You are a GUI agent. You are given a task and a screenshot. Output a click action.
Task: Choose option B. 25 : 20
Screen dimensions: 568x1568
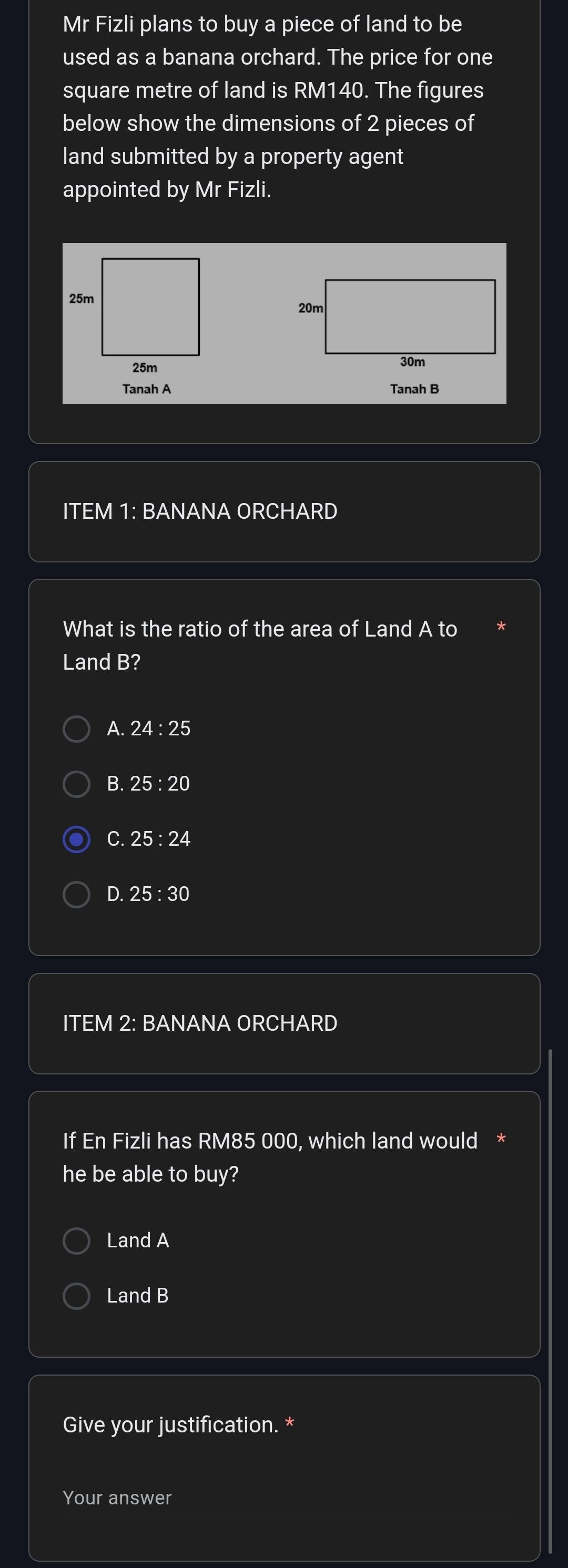(x=77, y=784)
